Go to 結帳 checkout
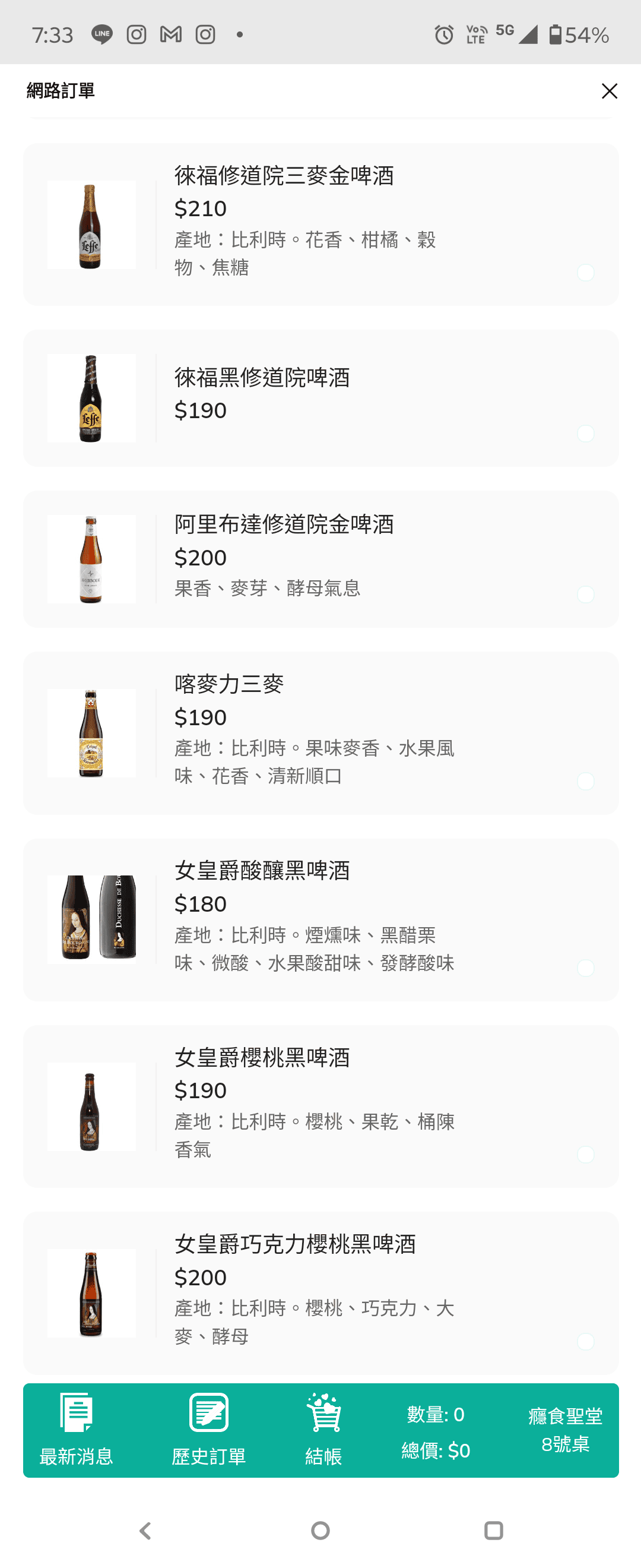This screenshot has width=641, height=1568. point(323,1430)
